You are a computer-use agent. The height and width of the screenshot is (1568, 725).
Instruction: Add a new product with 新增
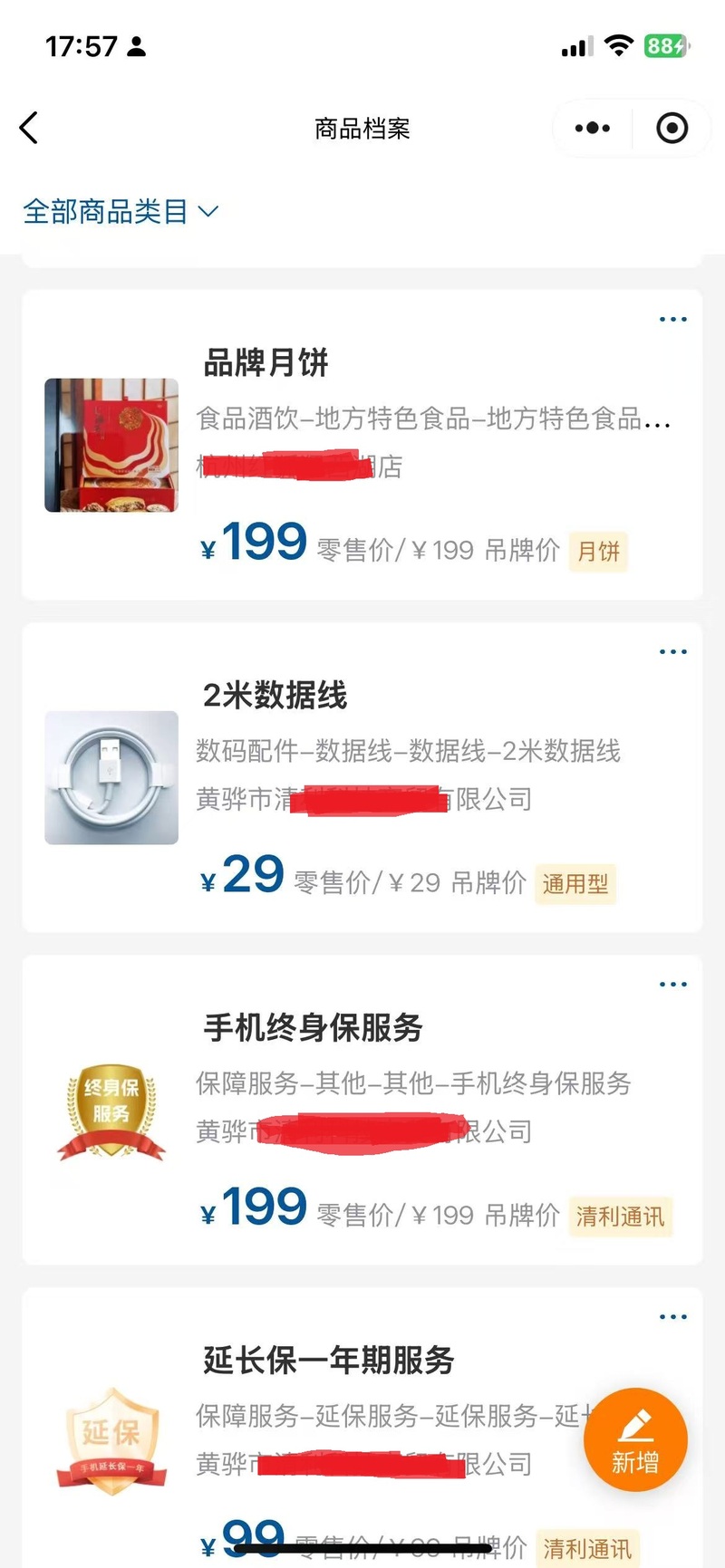pos(635,1438)
